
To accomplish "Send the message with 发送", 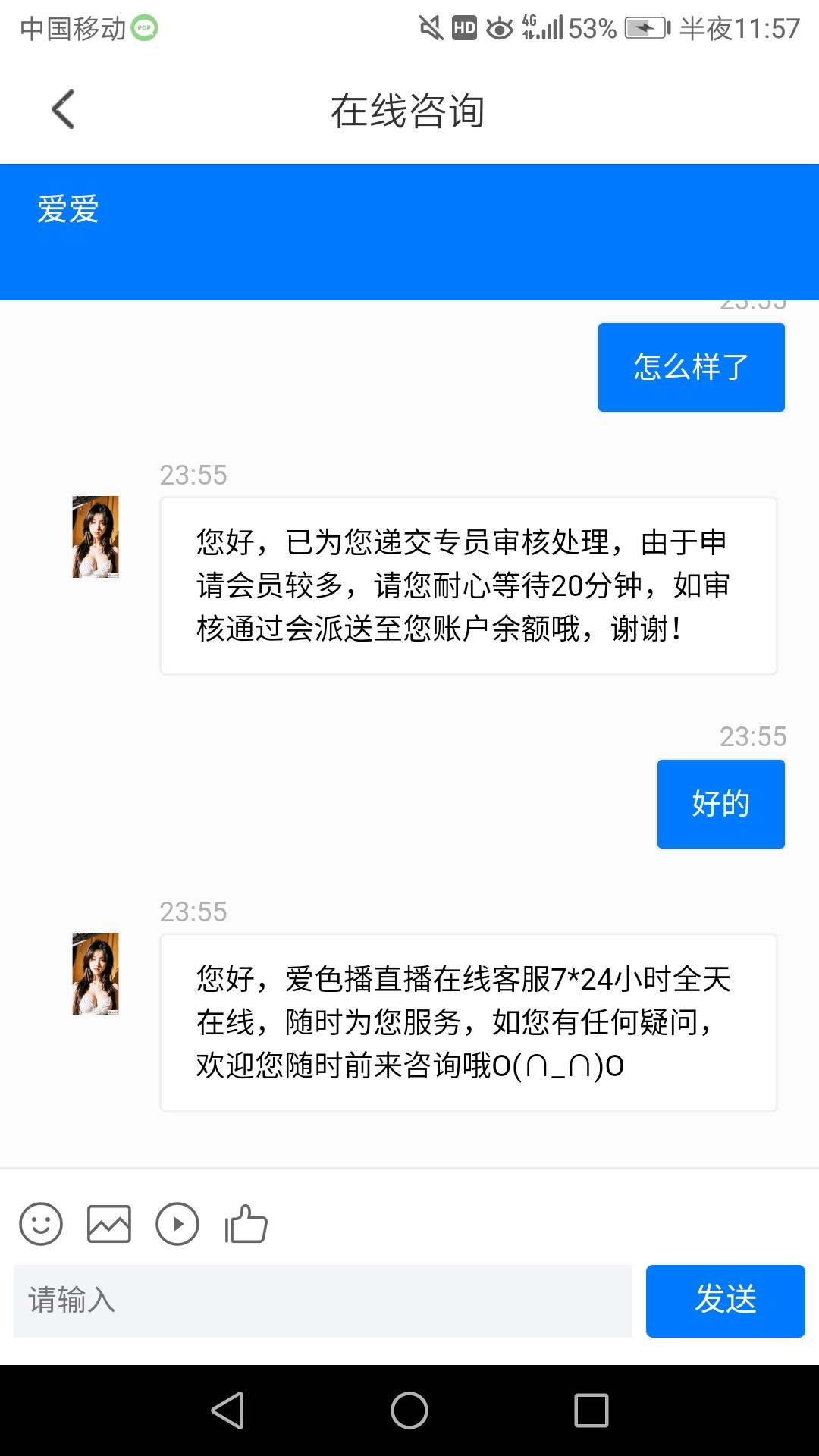I will pos(725,1301).
